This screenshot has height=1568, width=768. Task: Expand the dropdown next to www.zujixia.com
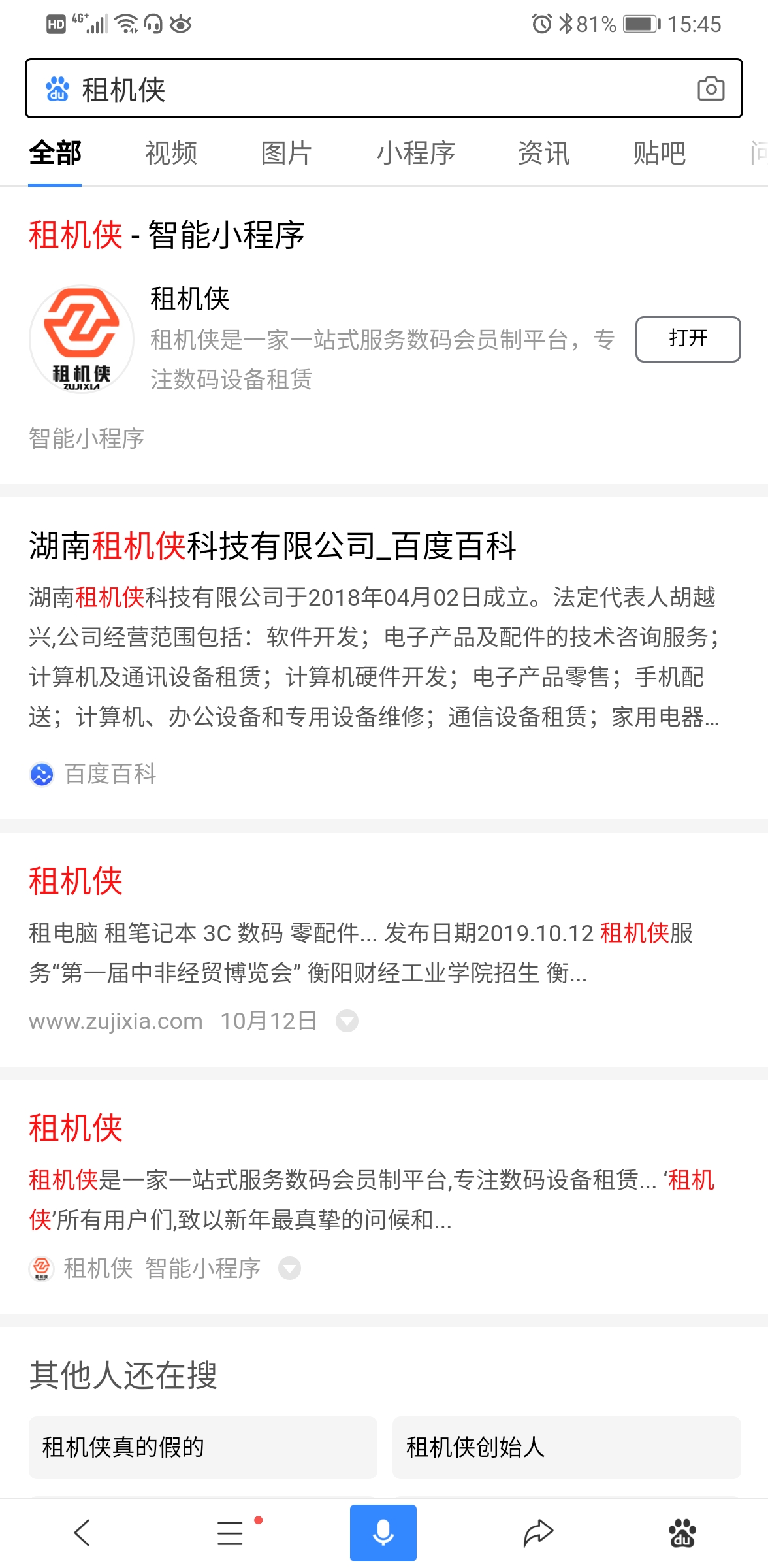point(347,1021)
